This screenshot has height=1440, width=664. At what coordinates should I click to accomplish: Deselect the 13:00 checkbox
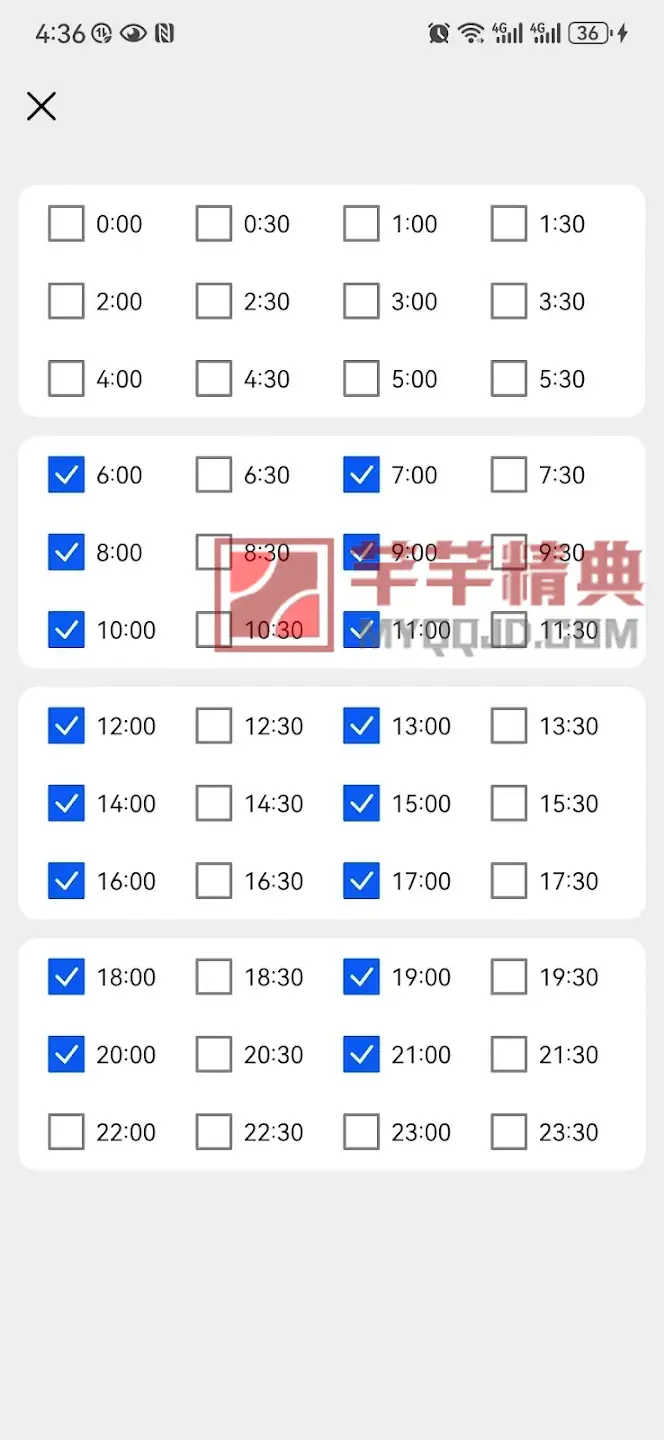[361, 726]
